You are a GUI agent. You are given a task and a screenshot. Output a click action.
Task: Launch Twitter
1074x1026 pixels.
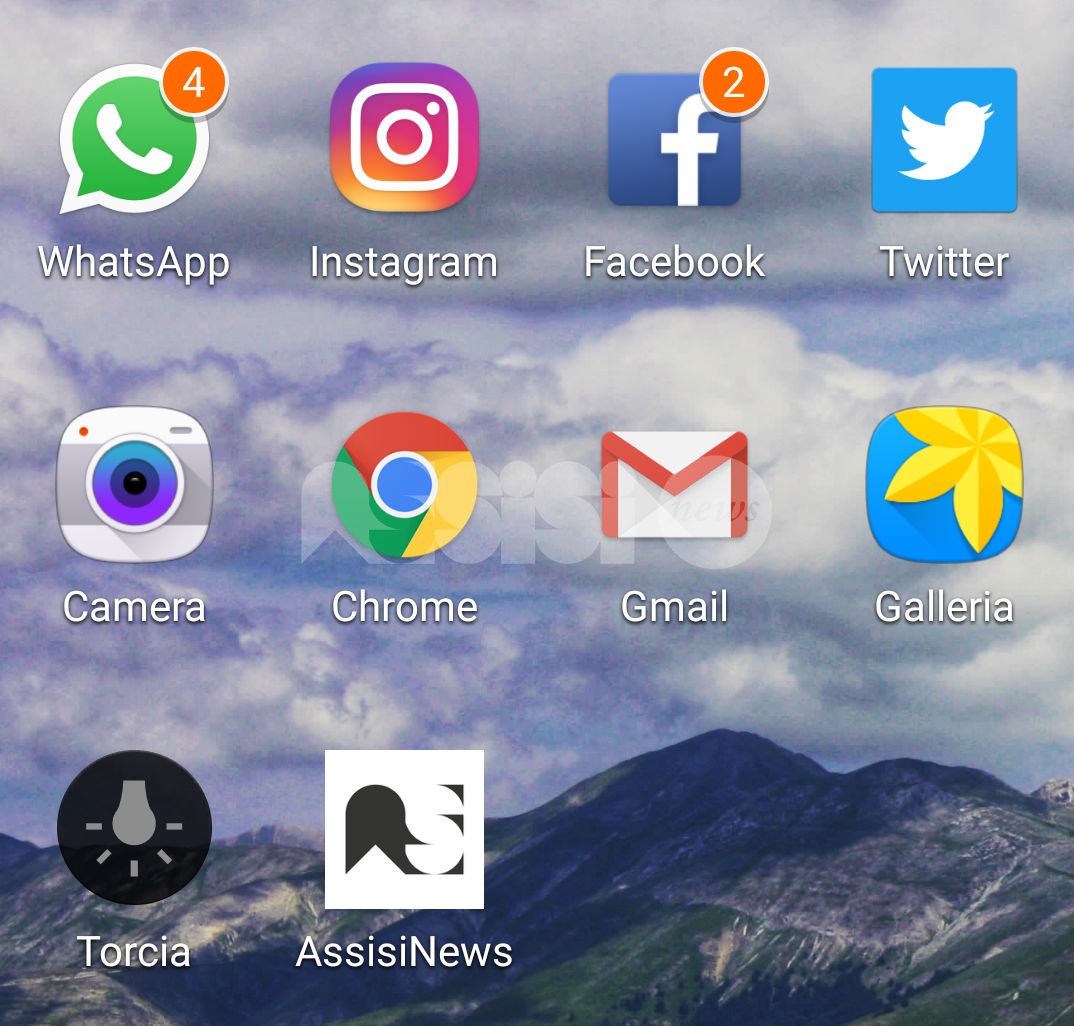944,140
